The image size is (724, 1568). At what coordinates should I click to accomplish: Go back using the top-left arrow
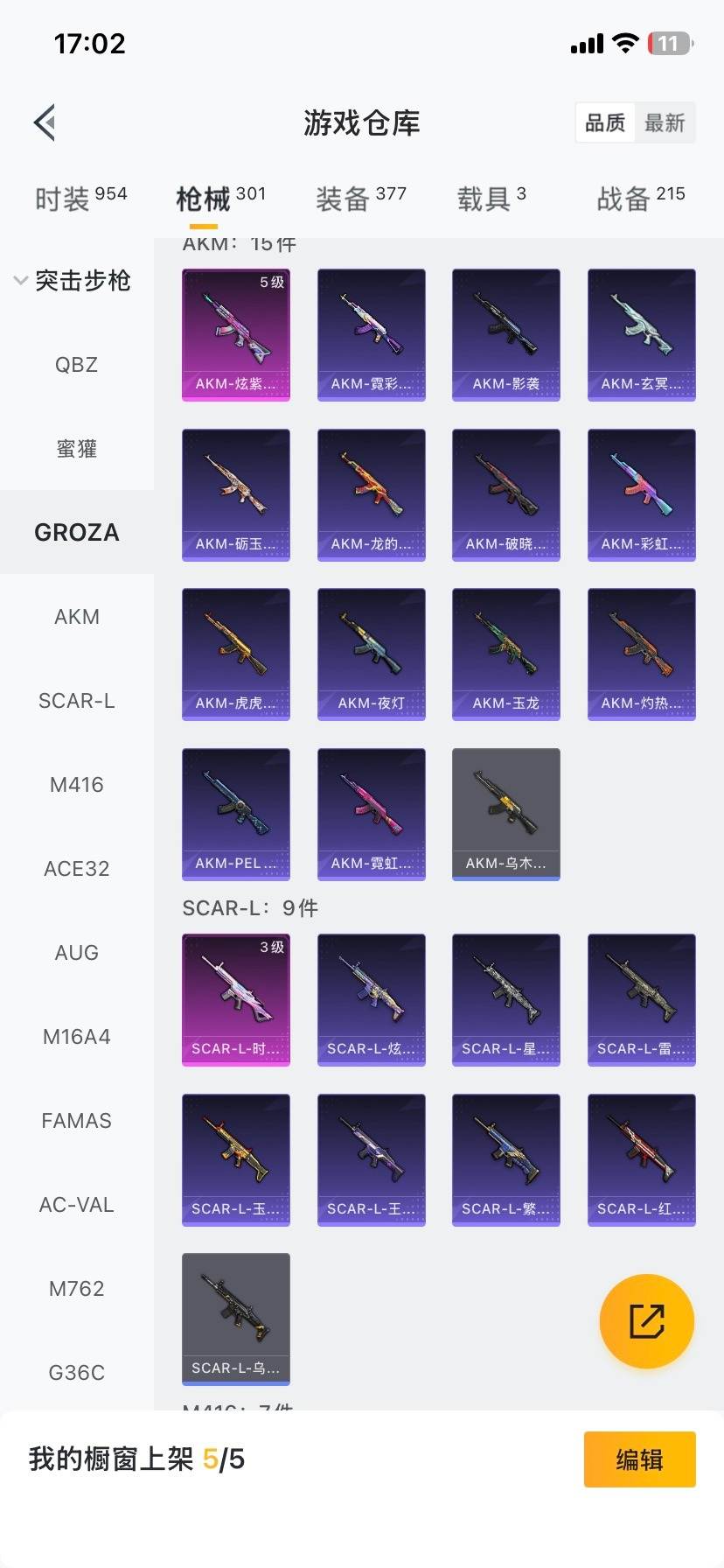pyautogui.click(x=45, y=122)
